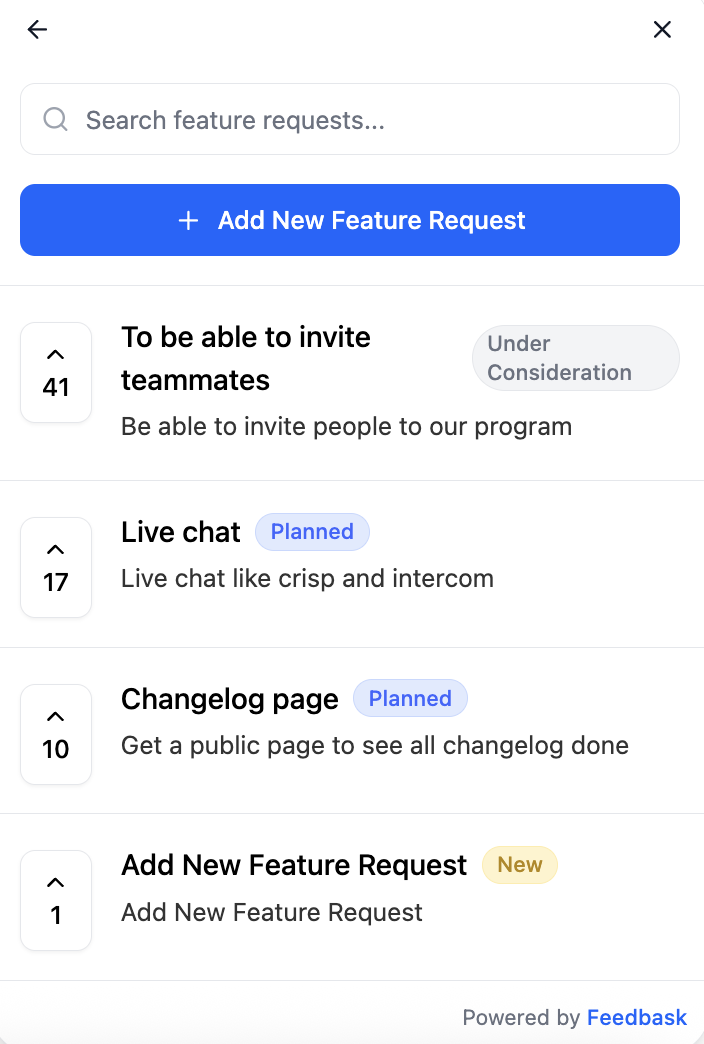
Task: Upvote the invite teammates request
Action: [x=56, y=372]
